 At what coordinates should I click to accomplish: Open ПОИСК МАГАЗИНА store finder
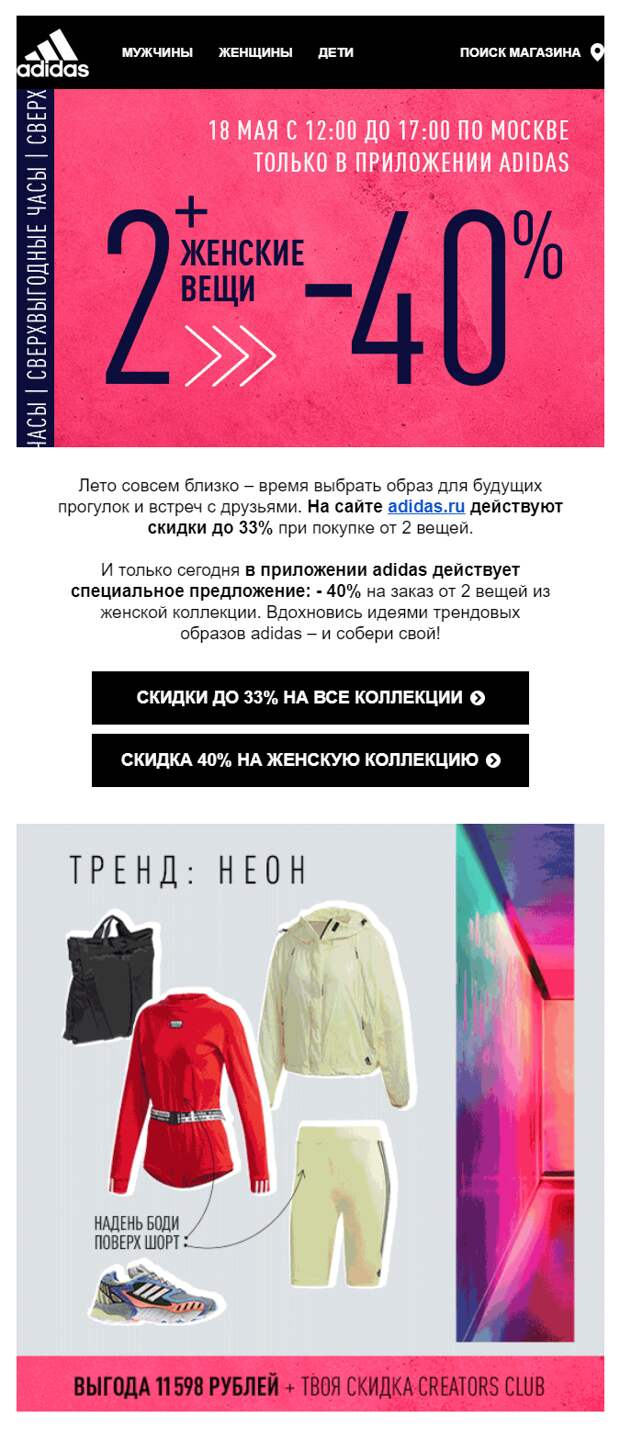[530, 52]
